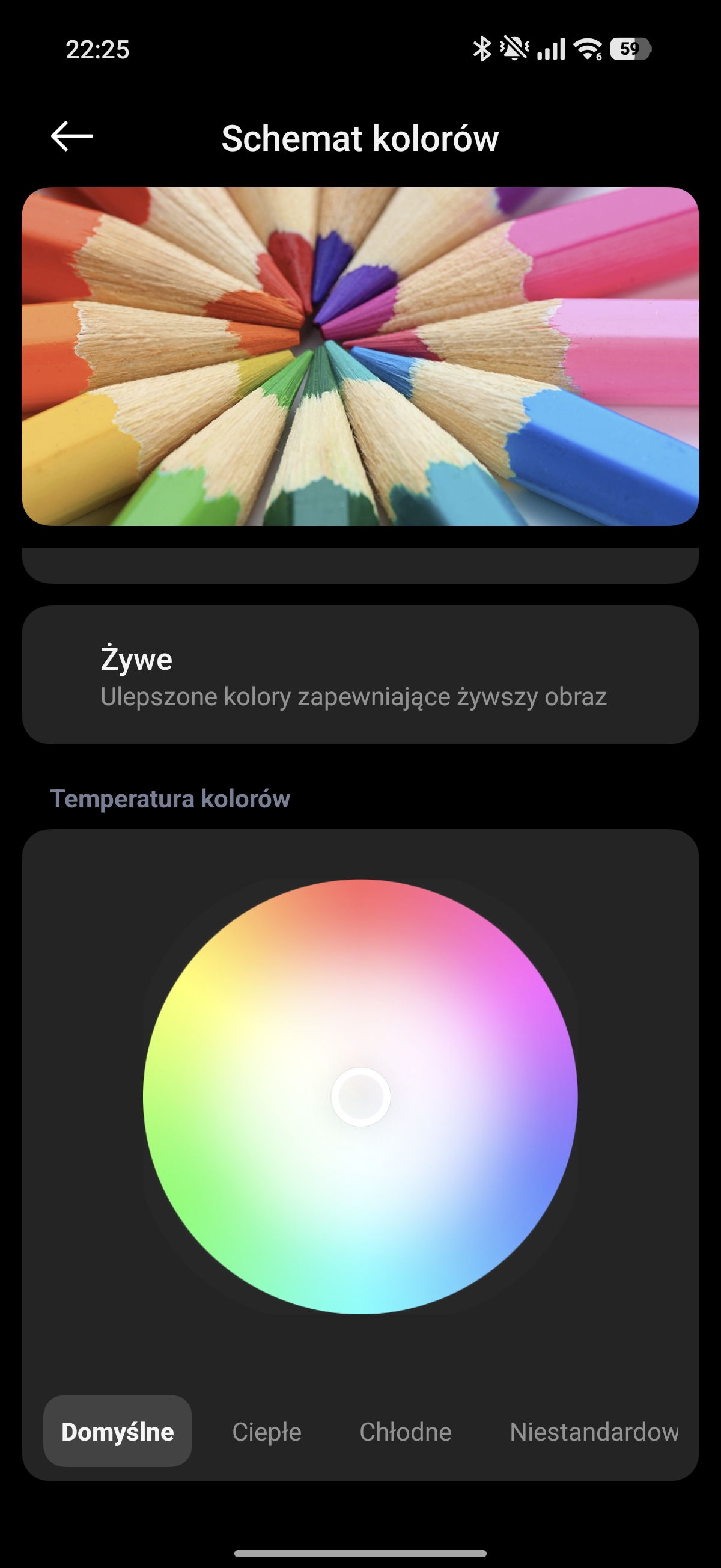Choose the Domyślne color temperature
Image resolution: width=721 pixels, height=1568 pixels.
click(x=117, y=1431)
